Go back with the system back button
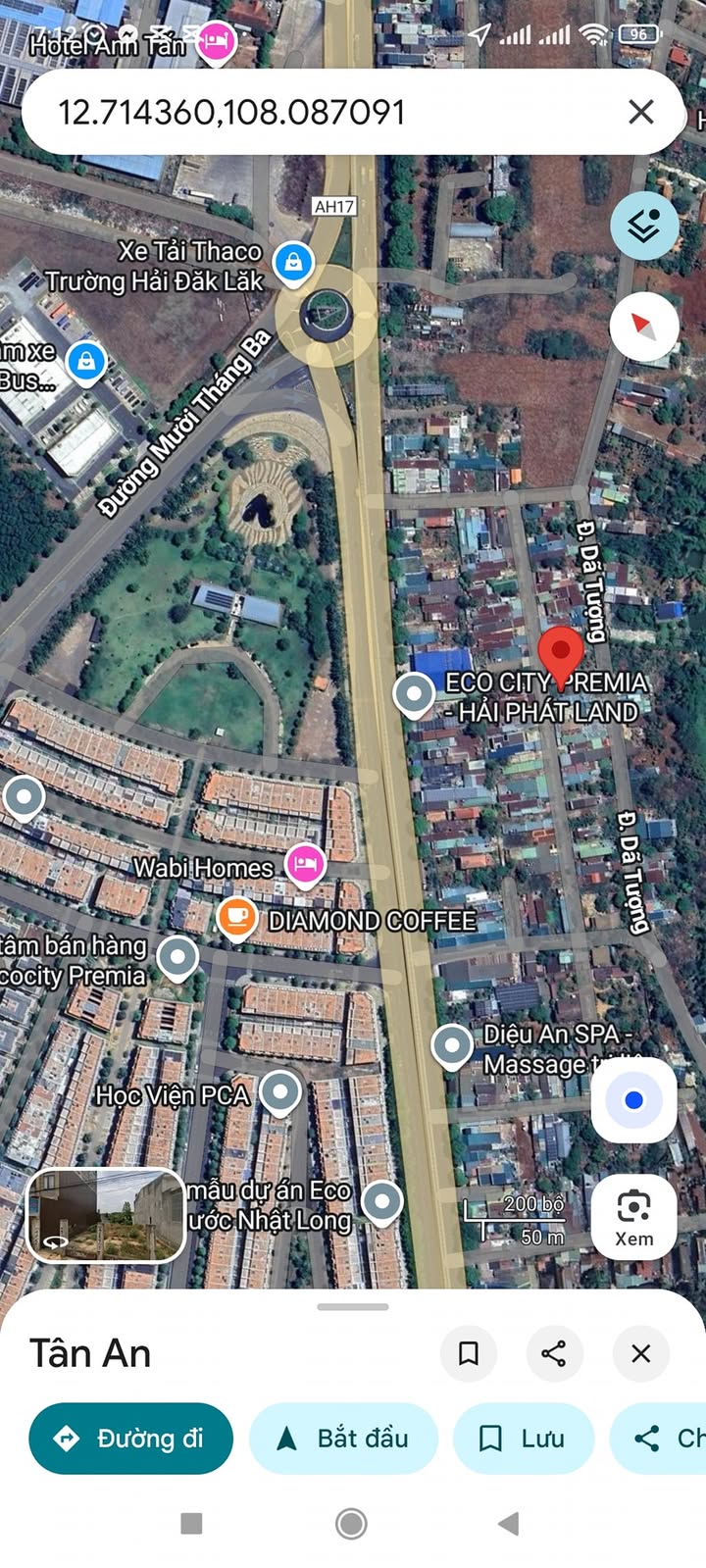The image size is (706, 1568). 508,1523
